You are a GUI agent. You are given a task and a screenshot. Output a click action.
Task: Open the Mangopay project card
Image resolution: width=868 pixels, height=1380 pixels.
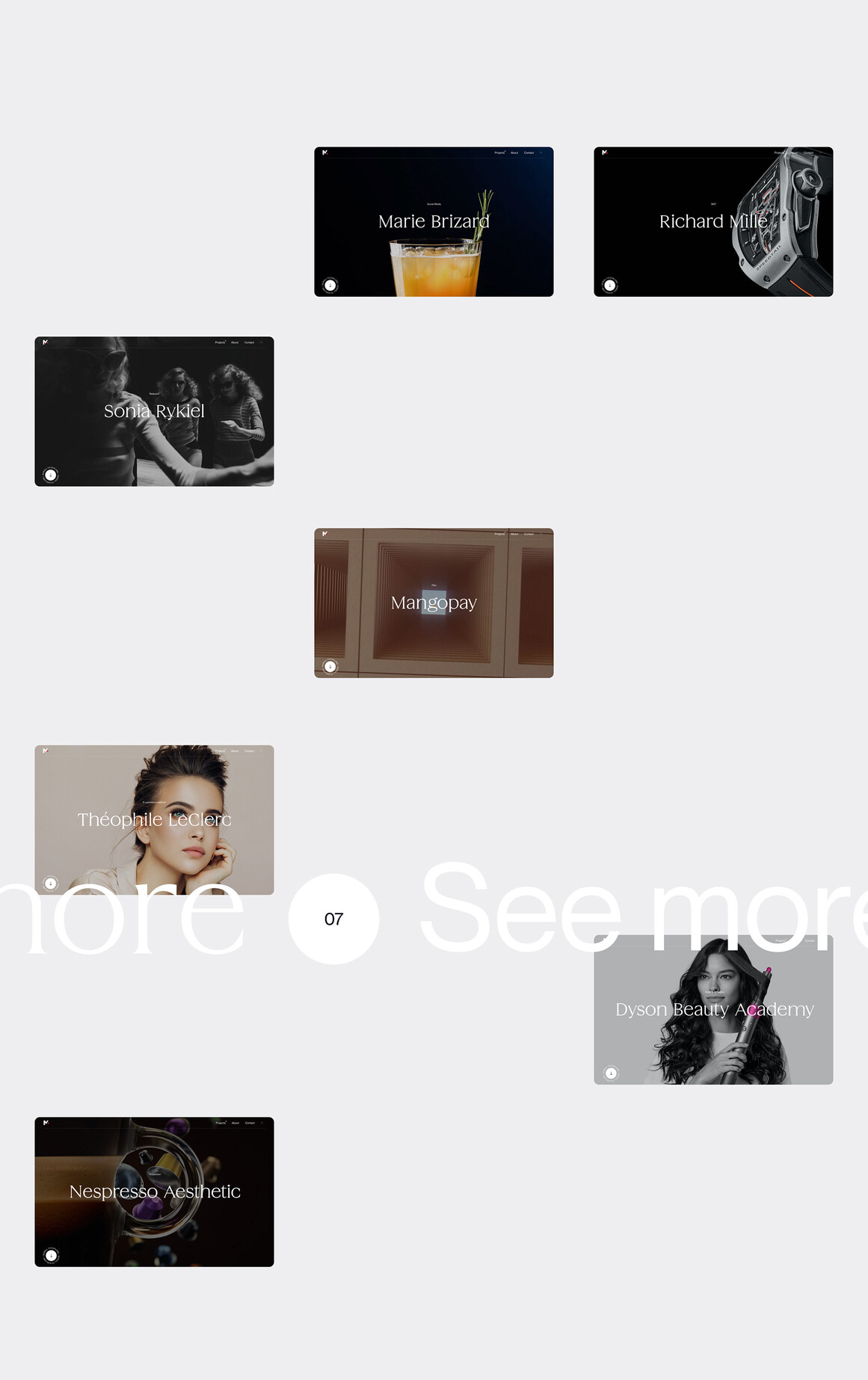click(x=434, y=603)
